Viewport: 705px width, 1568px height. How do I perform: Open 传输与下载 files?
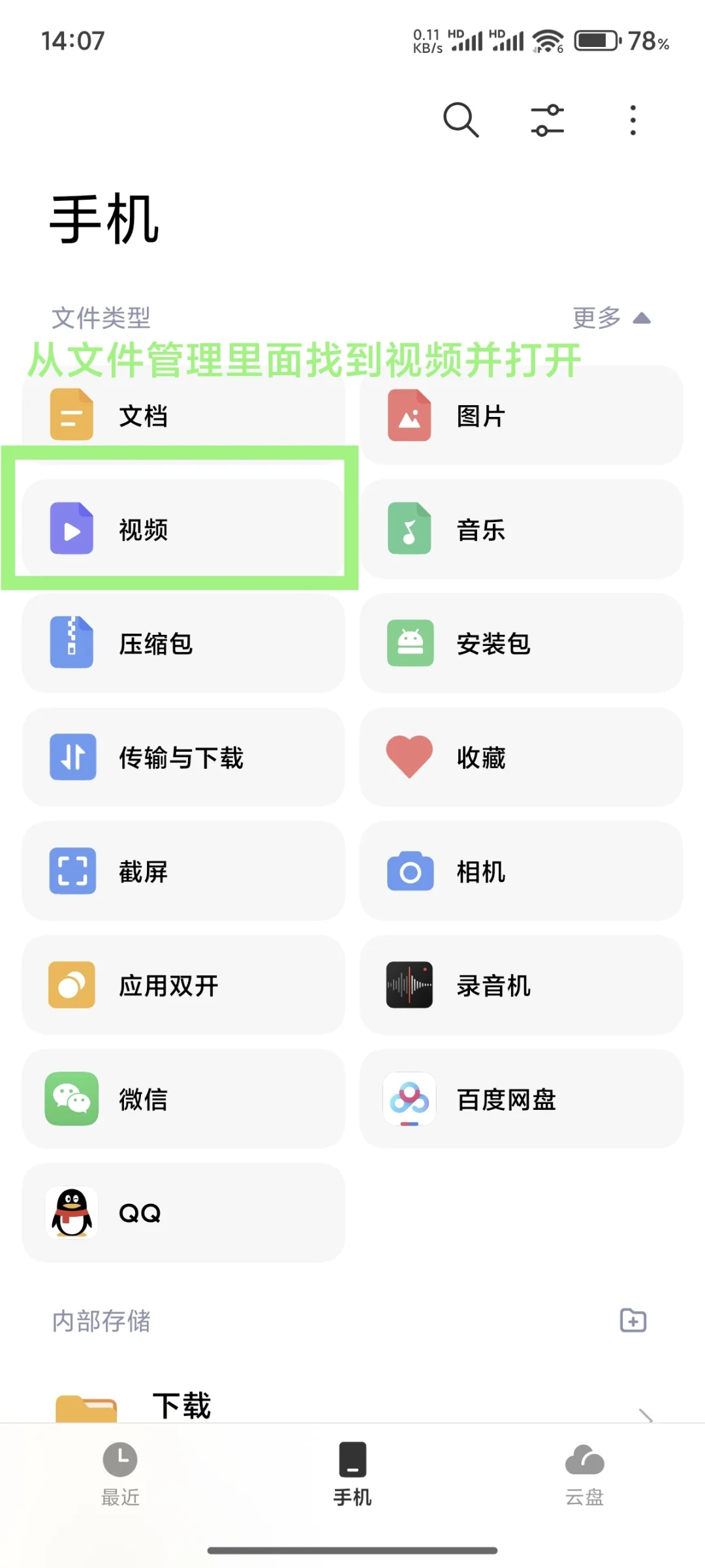(183, 758)
